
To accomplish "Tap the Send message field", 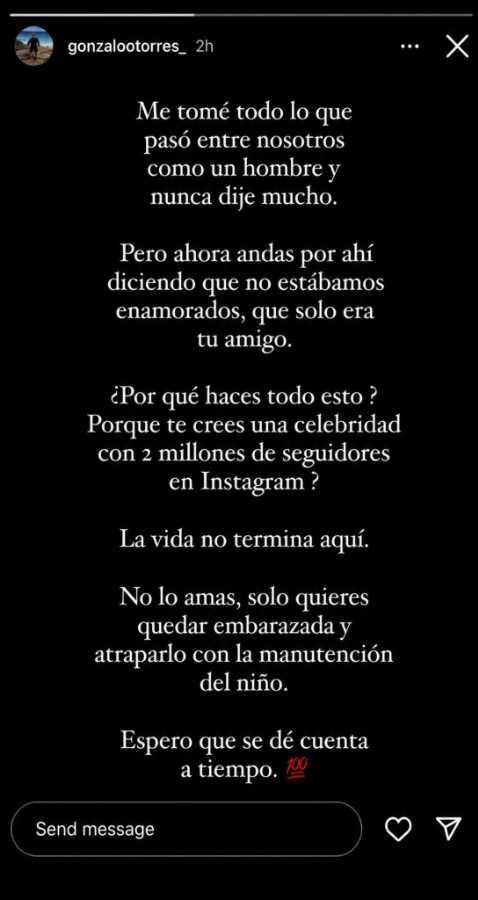I will [x=186, y=829].
